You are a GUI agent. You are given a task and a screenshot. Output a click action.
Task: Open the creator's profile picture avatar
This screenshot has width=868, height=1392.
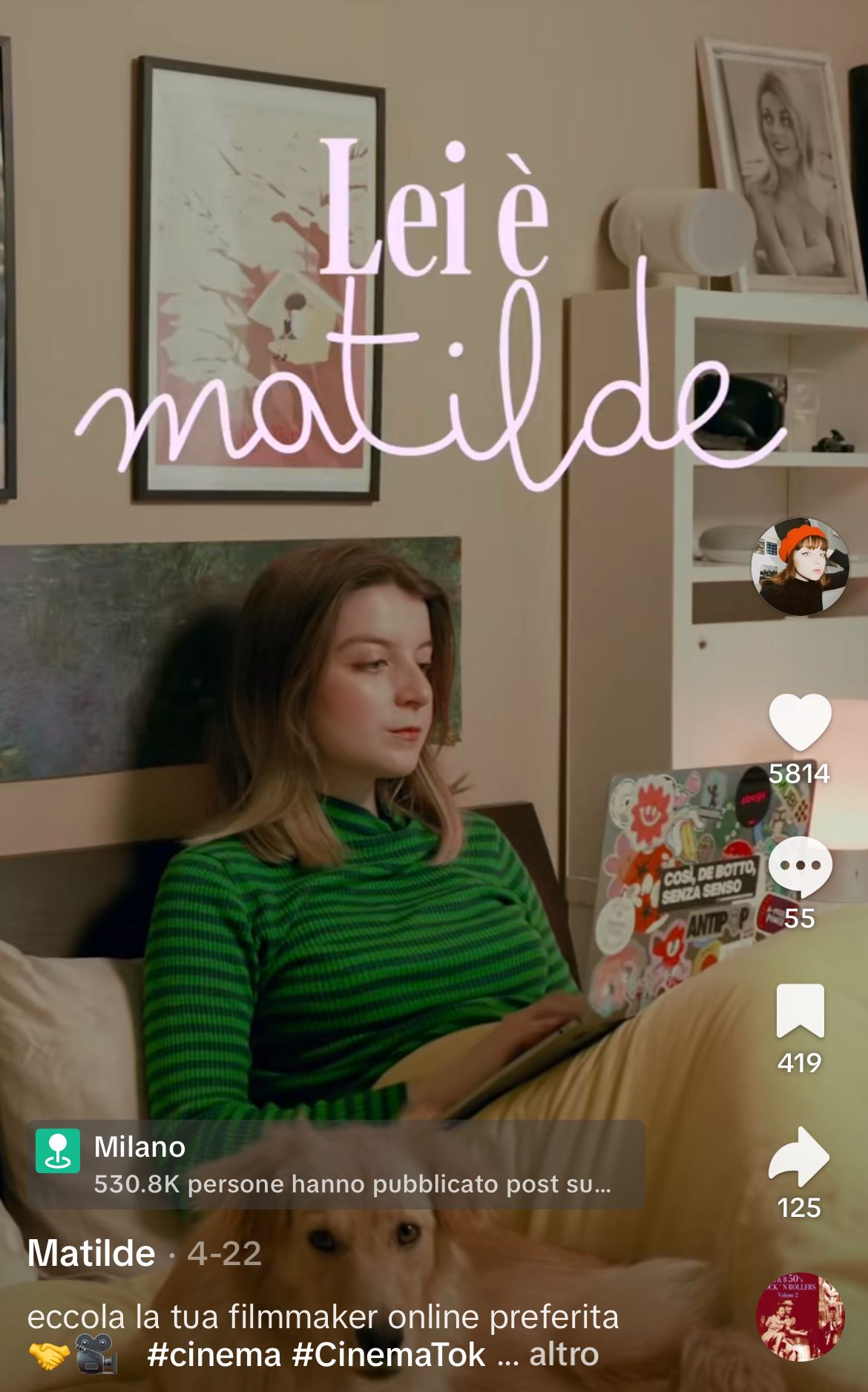coord(800,566)
